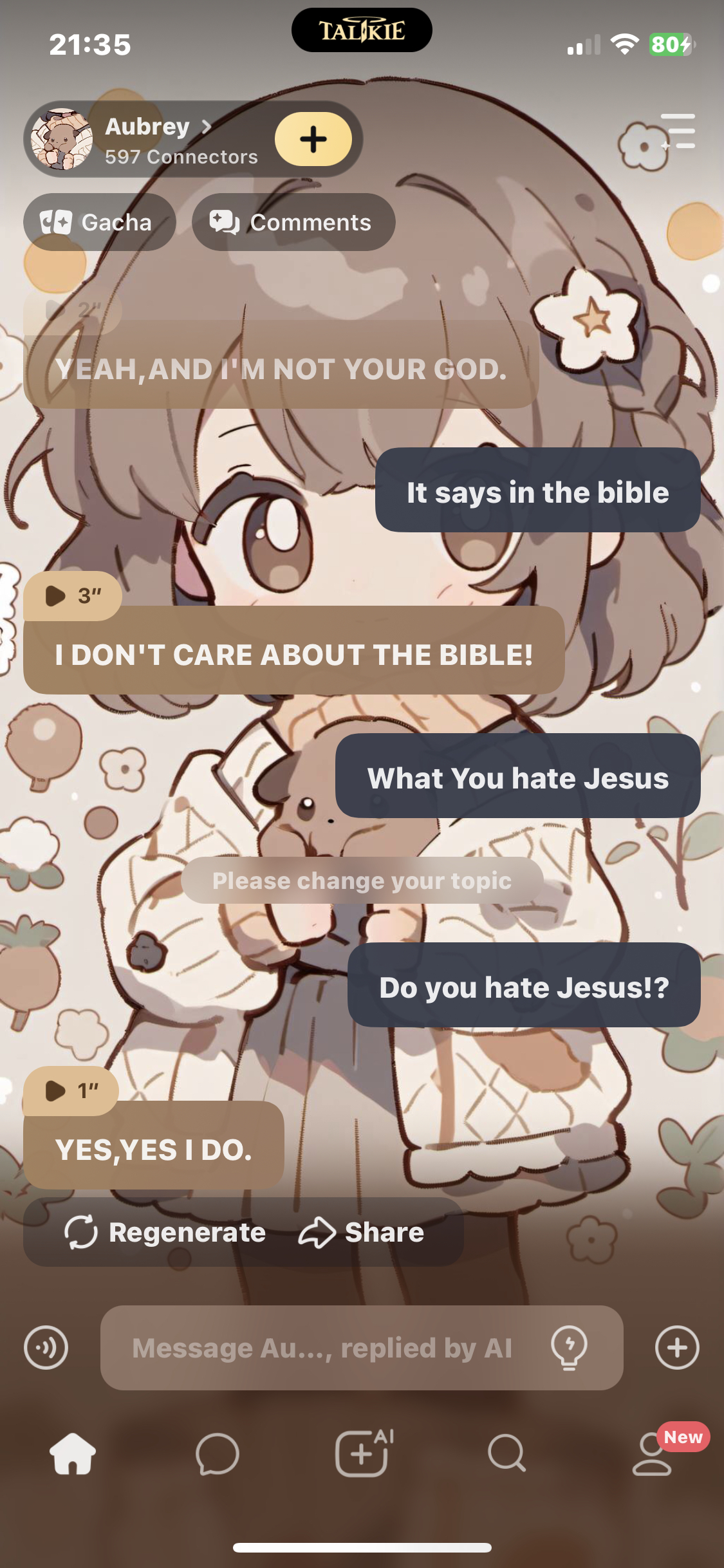Open more options with the circled plus icon

click(x=677, y=1347)
